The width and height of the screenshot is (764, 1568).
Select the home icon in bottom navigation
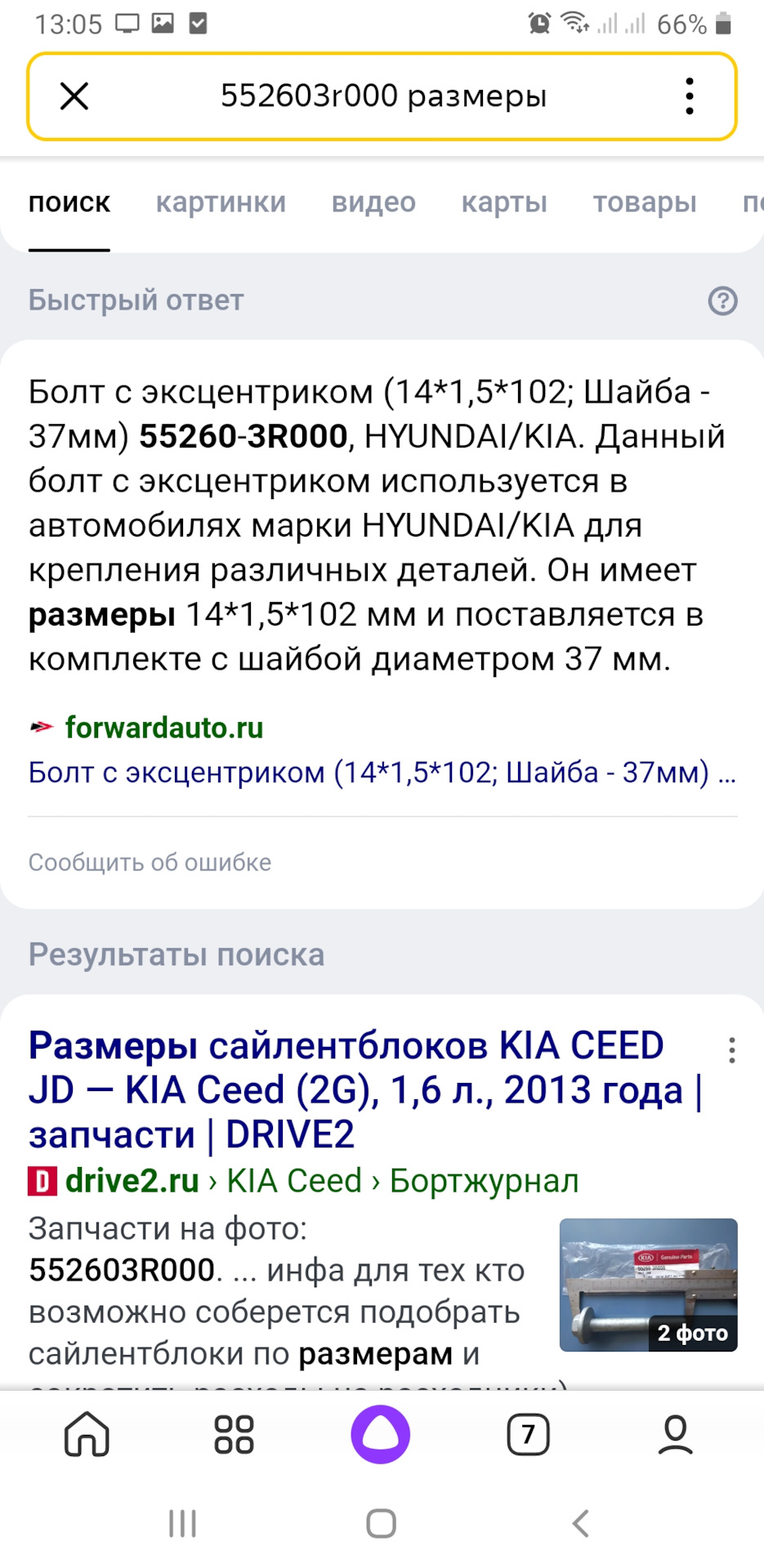pos(87,1435)
